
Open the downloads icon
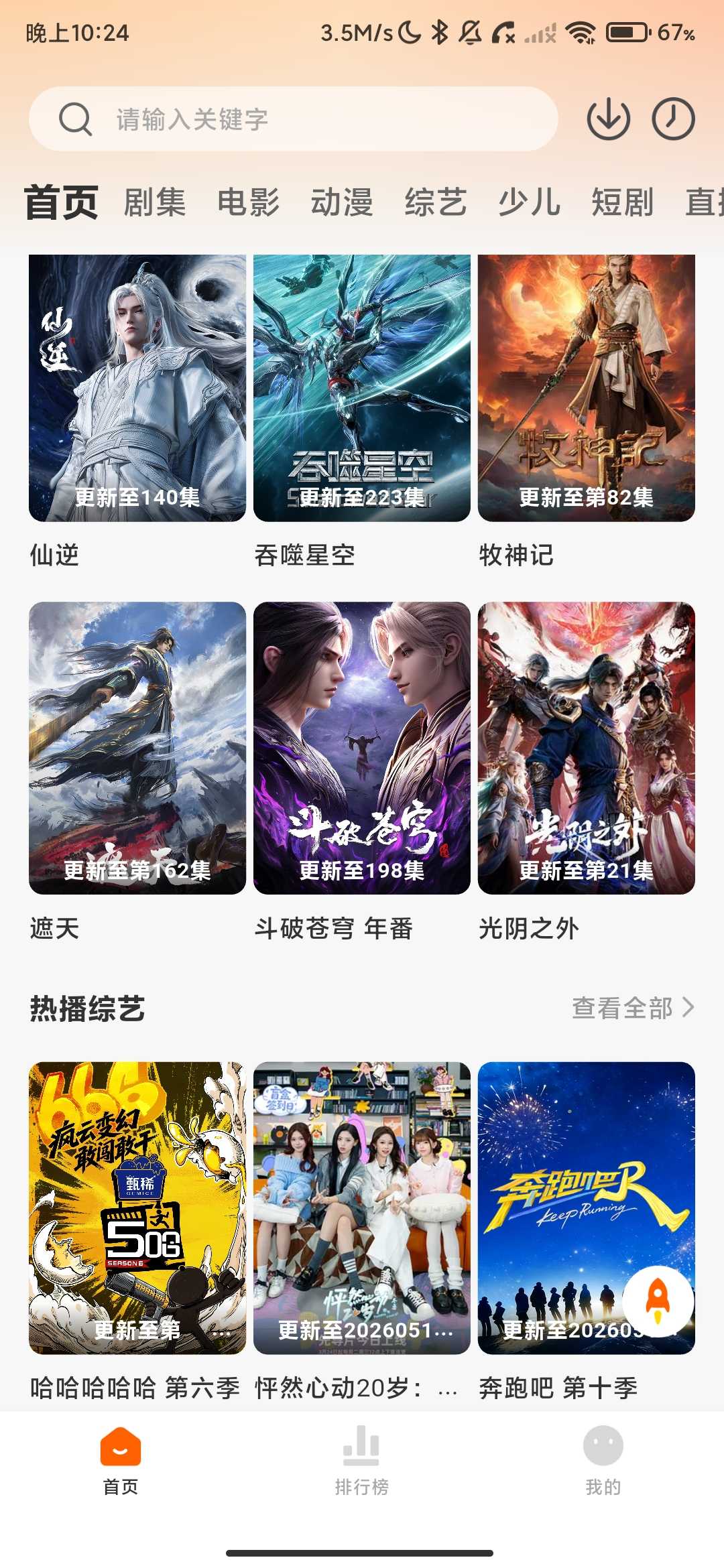(x=608, y=119)
